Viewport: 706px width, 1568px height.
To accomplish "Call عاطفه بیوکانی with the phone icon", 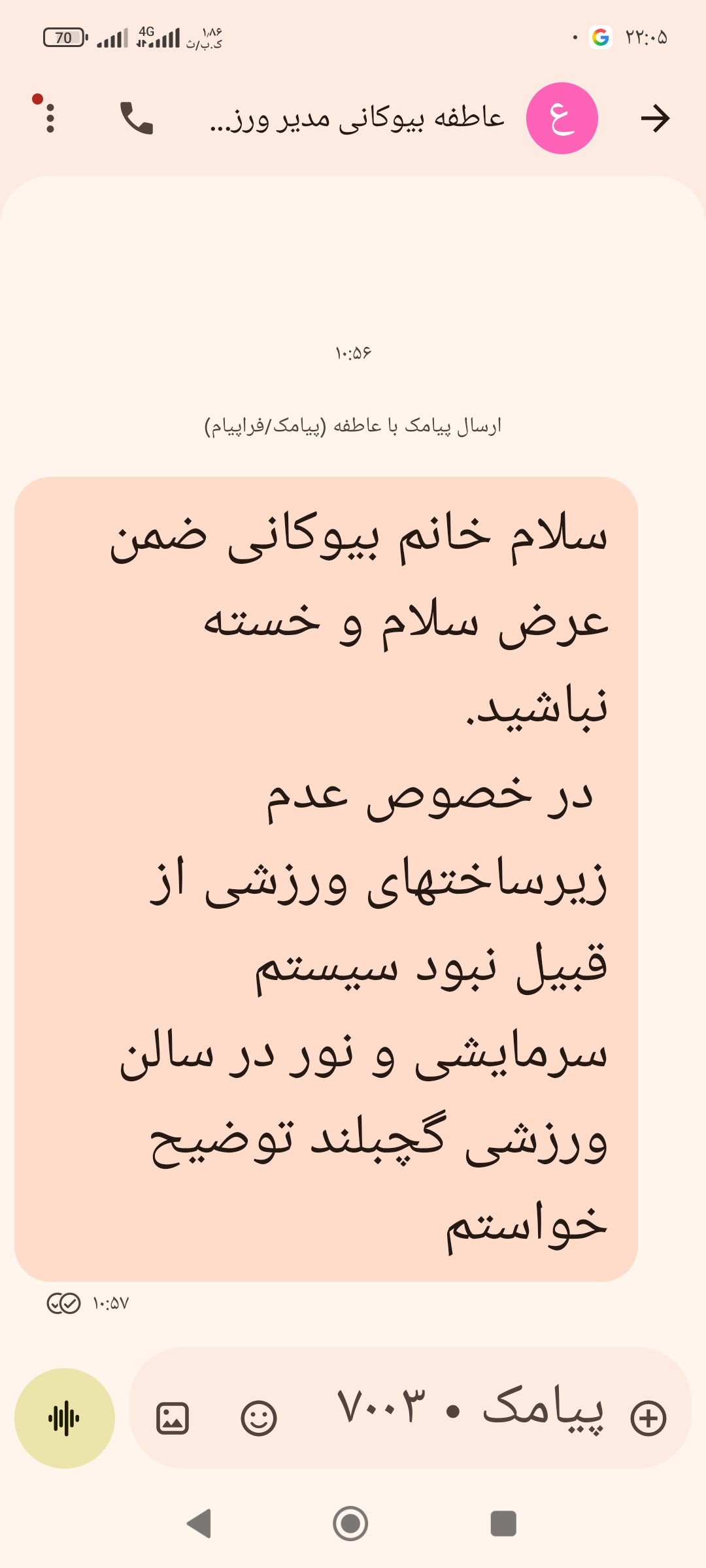I will coord(137,118).
